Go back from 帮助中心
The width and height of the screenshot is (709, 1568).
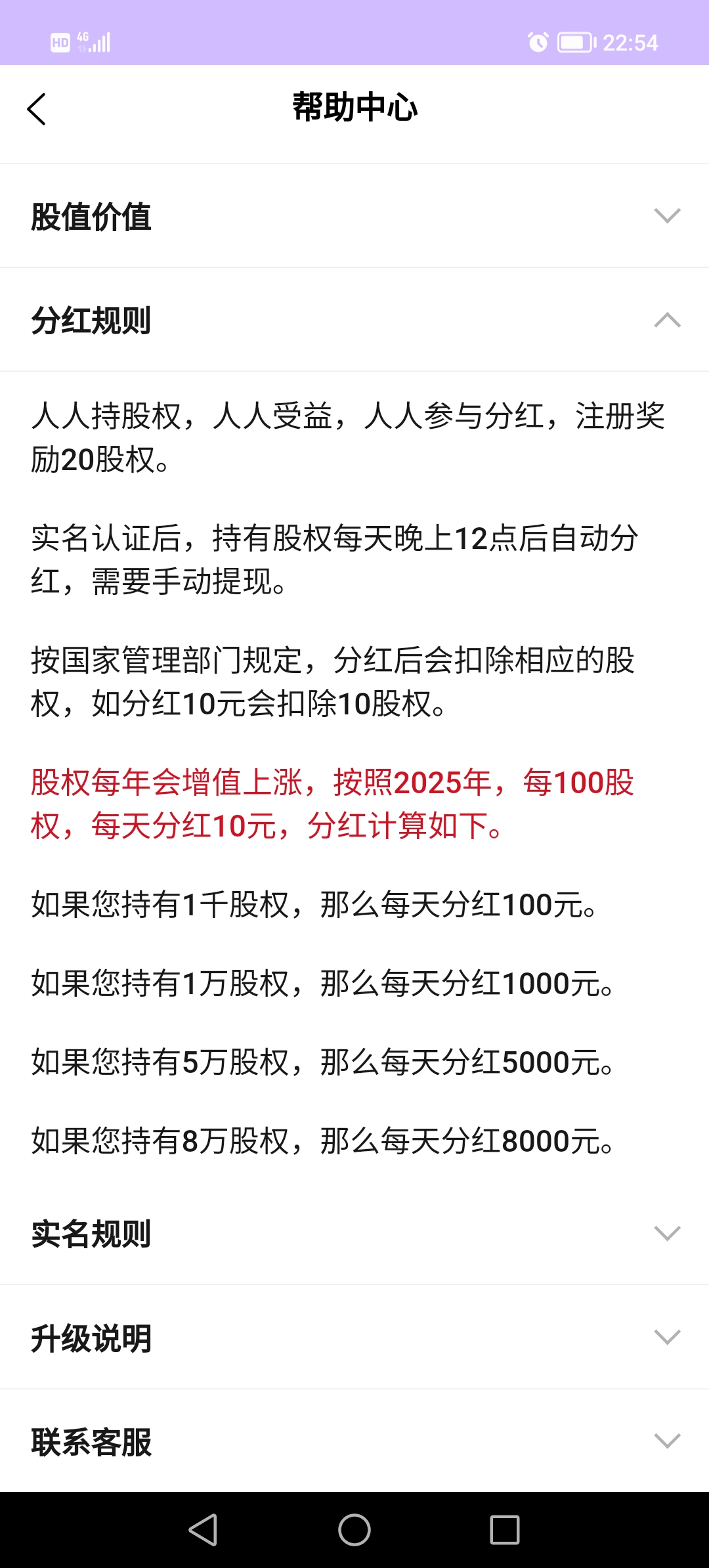point(37,109)
